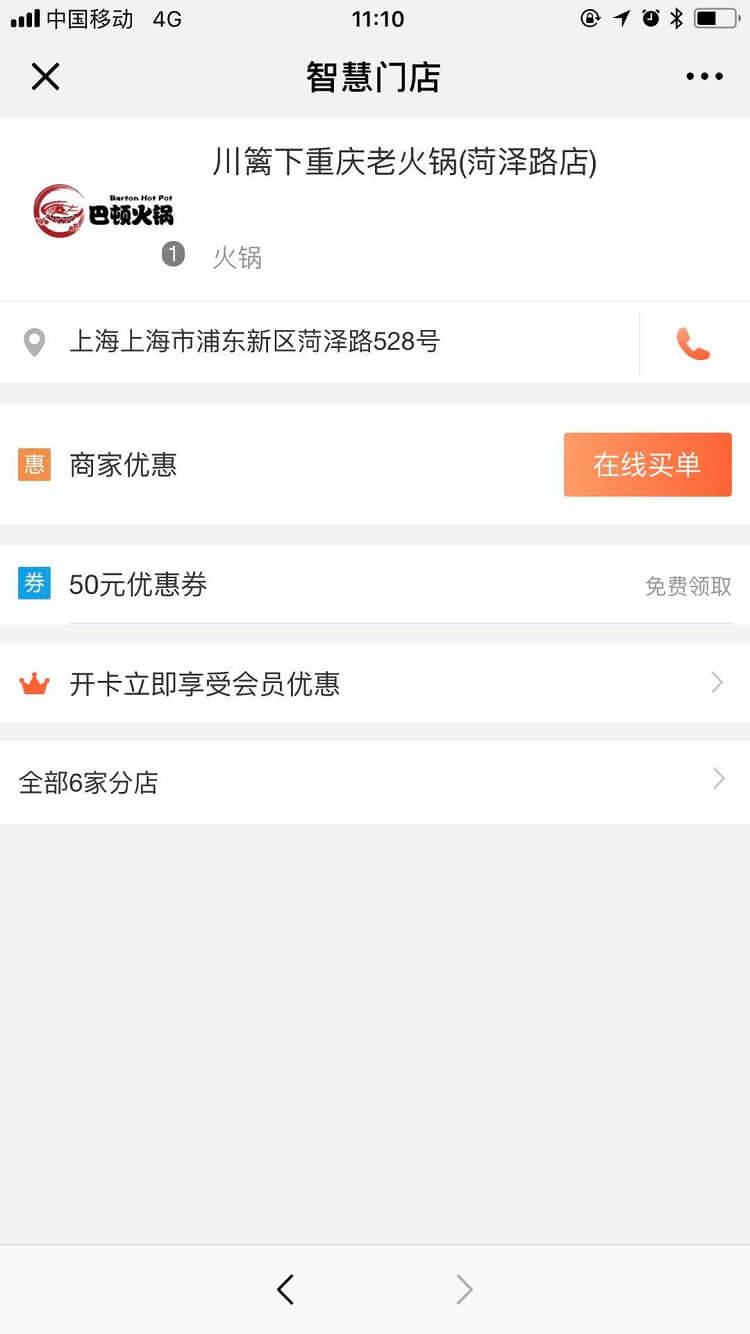Go back with the bottom back arrow
750x1334 pixels.
pos(286,1289)
